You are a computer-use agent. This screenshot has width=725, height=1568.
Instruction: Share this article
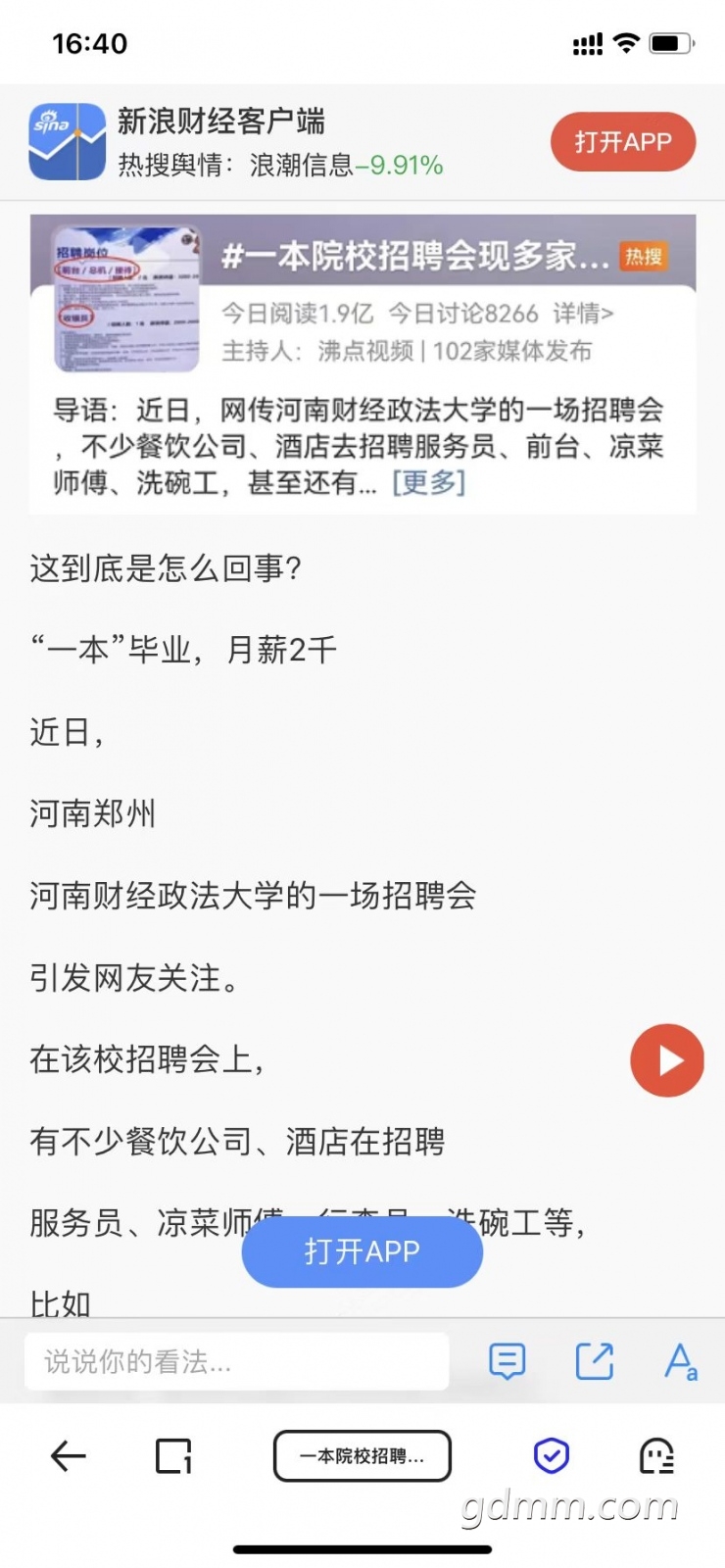coord(594,1361)
